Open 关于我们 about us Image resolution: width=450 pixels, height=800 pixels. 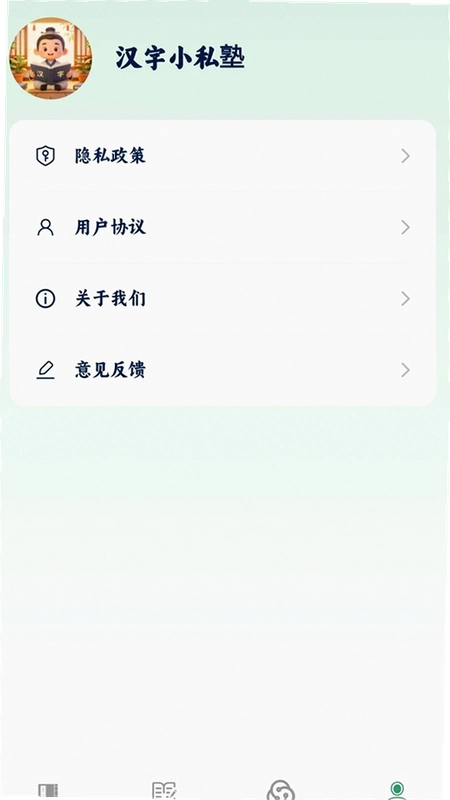(x=222, y=298)
